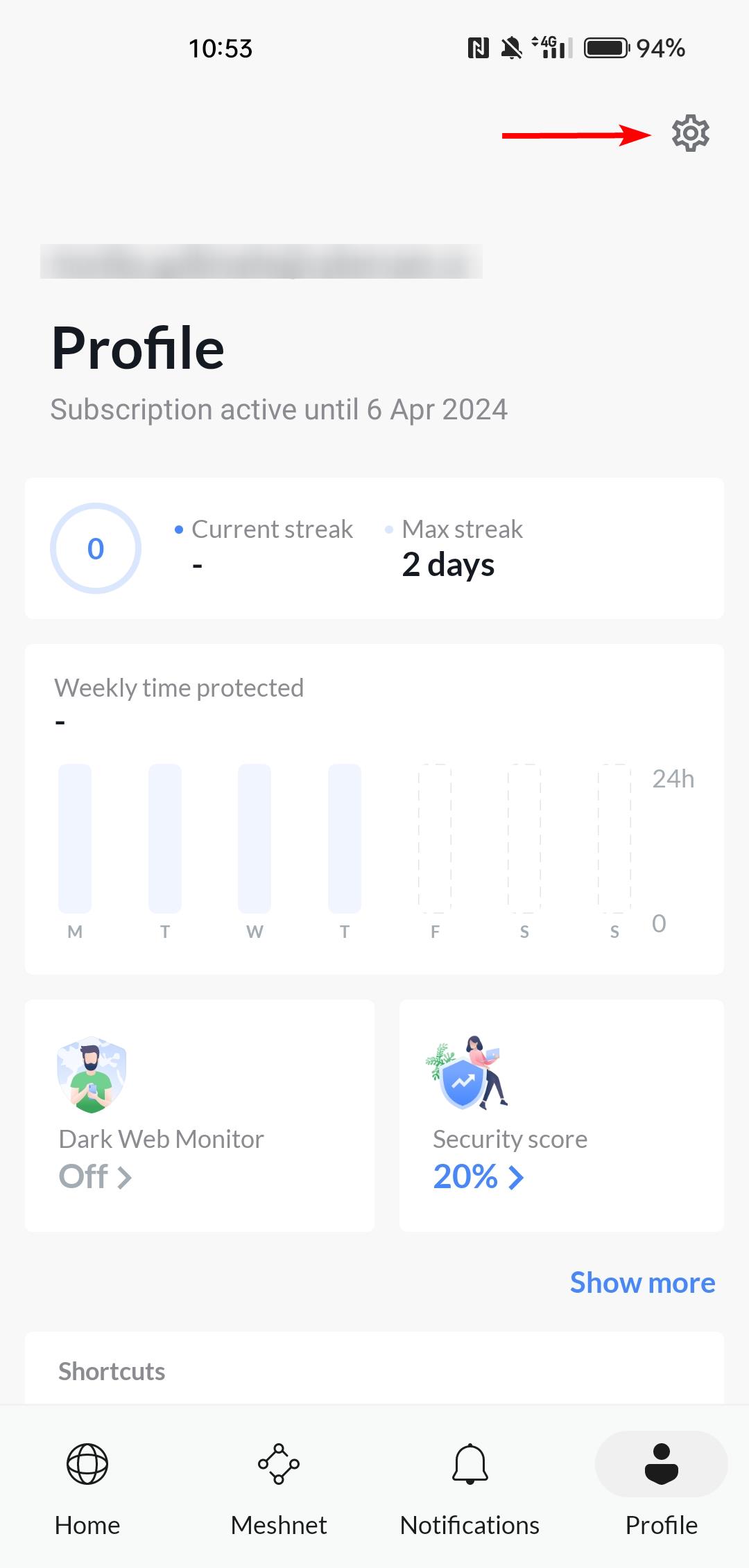Tap the Show more link
The height and width of the screenshot is (1568, 749).
point(642,1282)
